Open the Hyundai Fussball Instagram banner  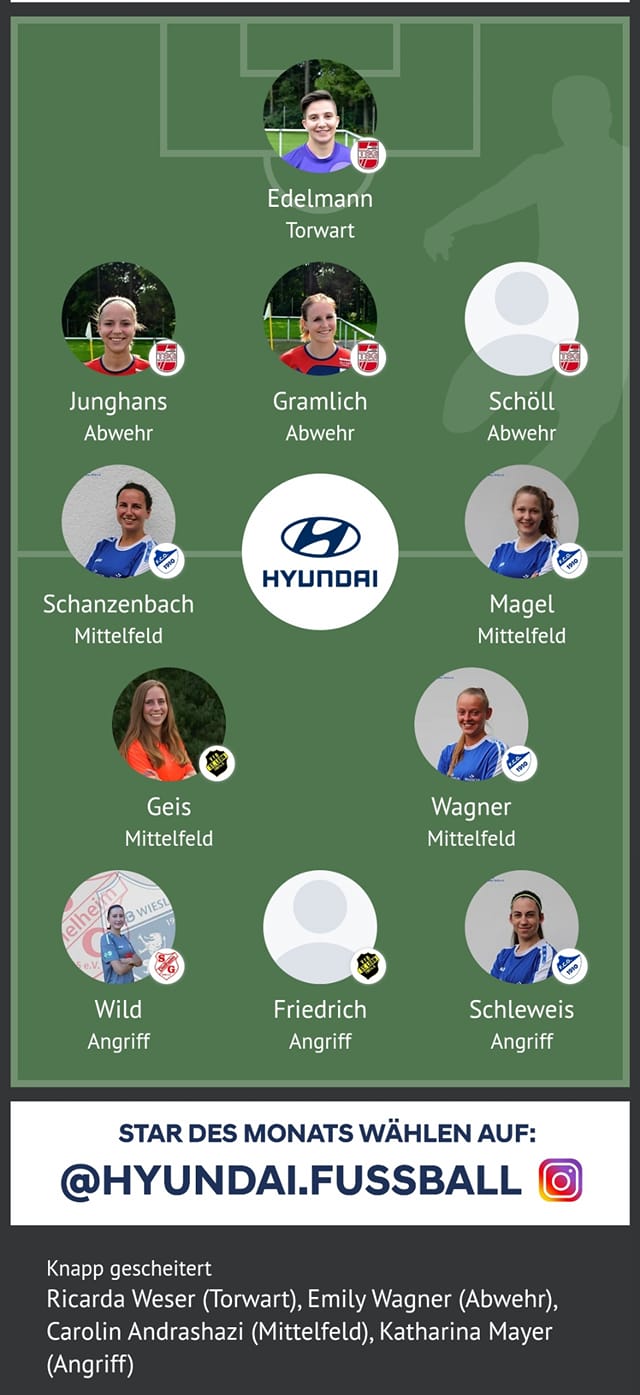(320, 1164)
